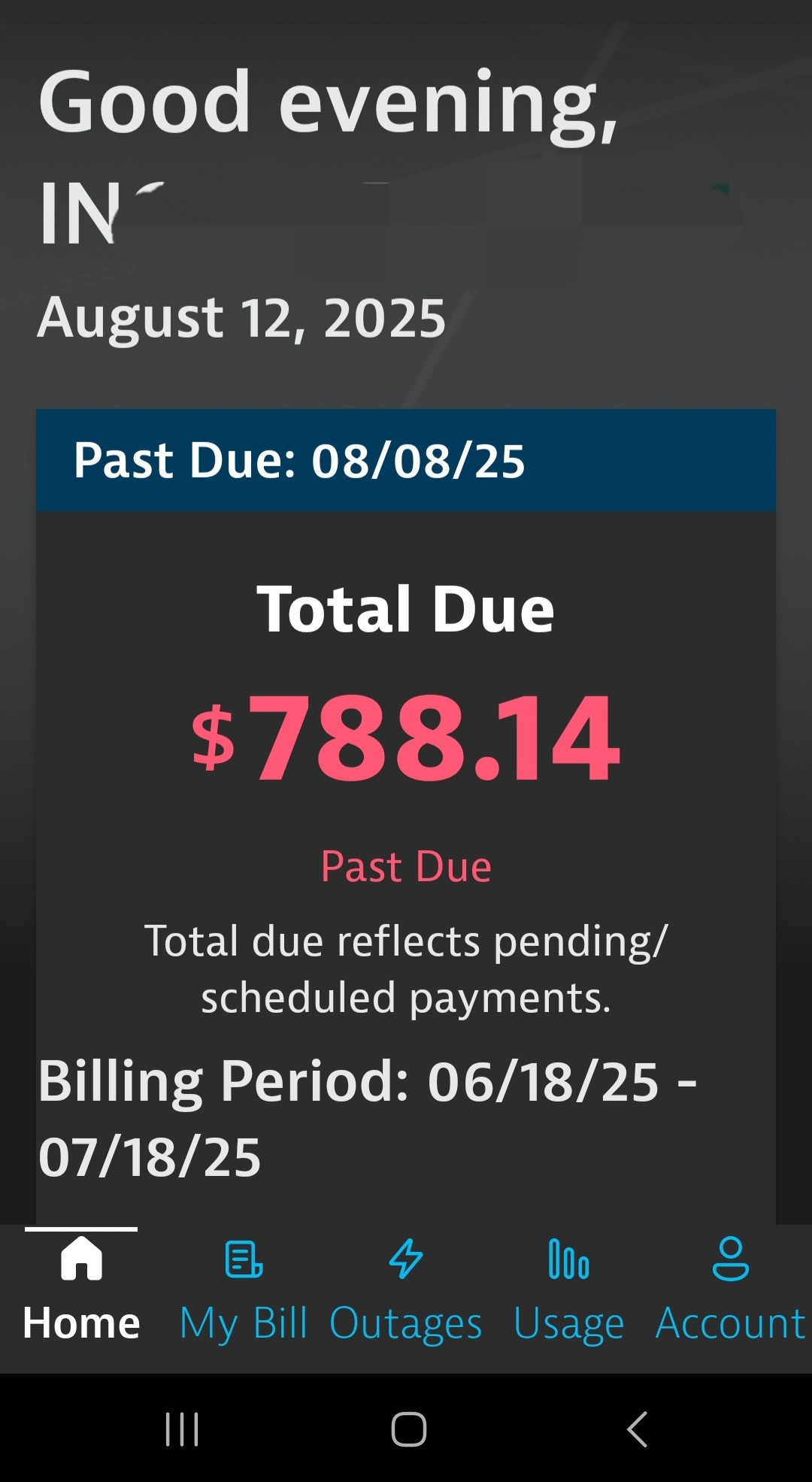Screen dimensions: 812x1482
Task: Tap the system back button
Action: [637, 1429]
